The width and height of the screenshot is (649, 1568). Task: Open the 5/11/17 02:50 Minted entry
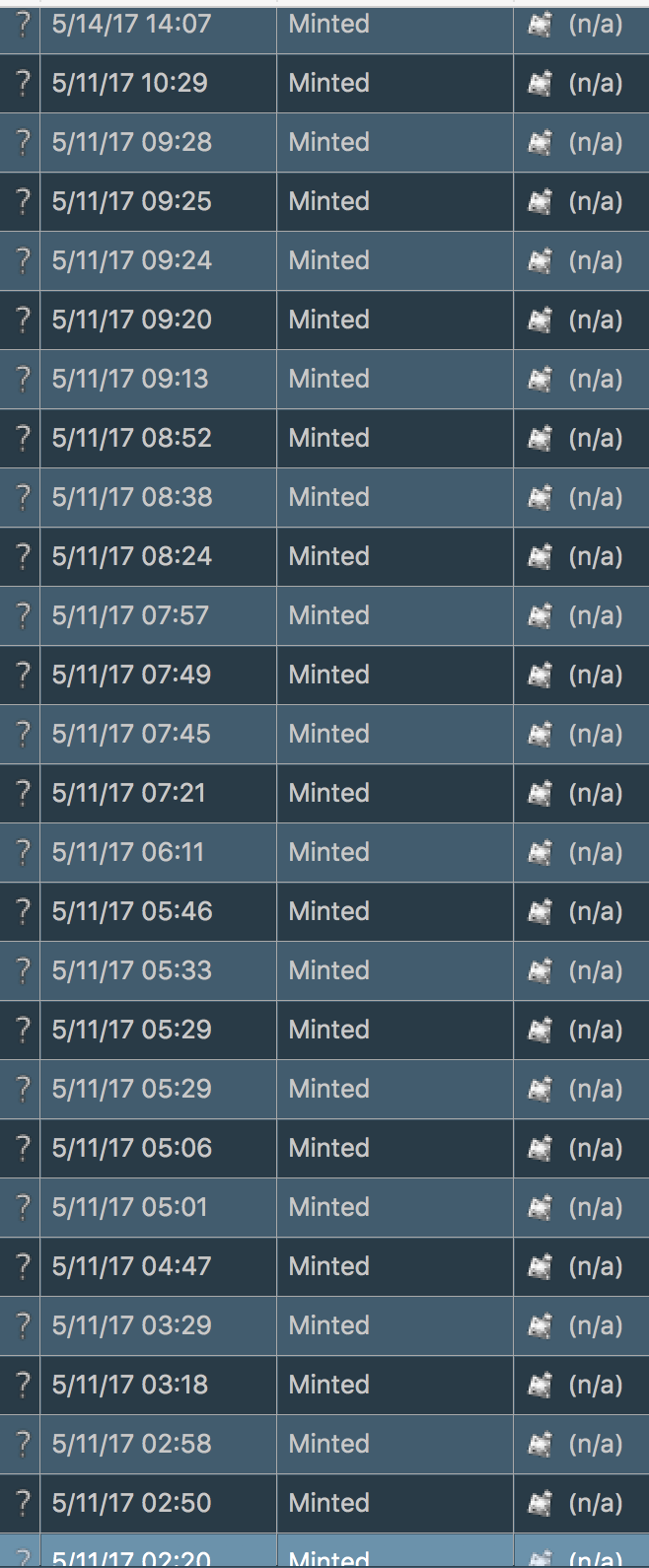point(324,1504)
